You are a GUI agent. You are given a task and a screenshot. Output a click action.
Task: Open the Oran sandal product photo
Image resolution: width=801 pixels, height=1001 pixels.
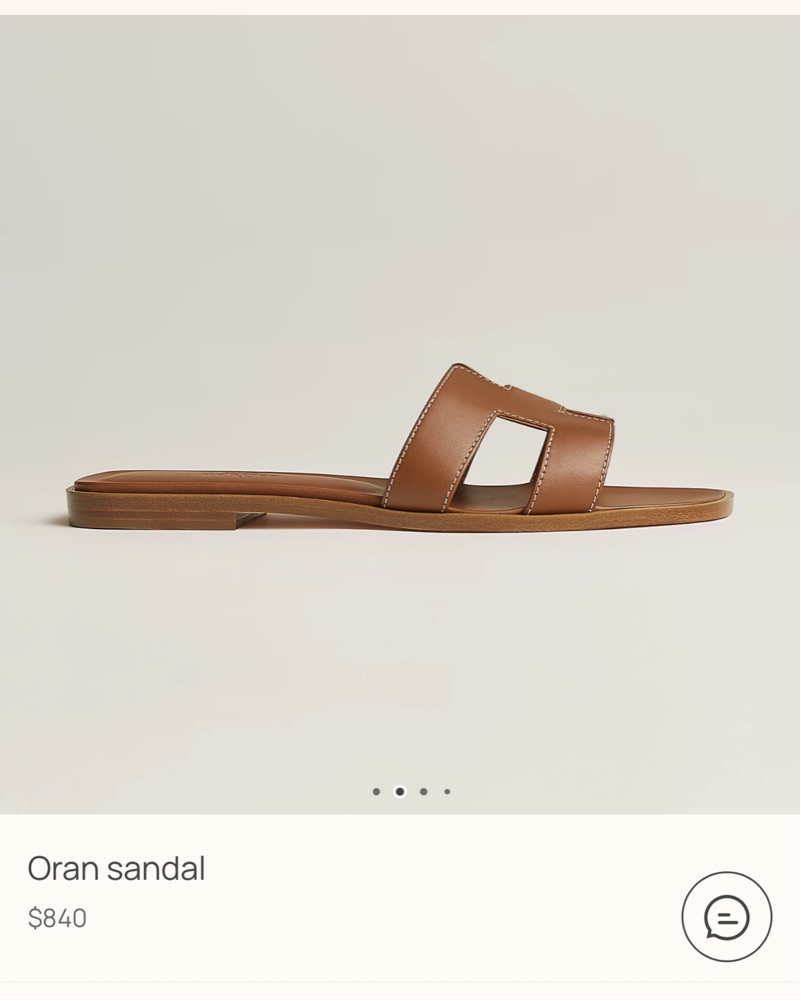[400, 450]
